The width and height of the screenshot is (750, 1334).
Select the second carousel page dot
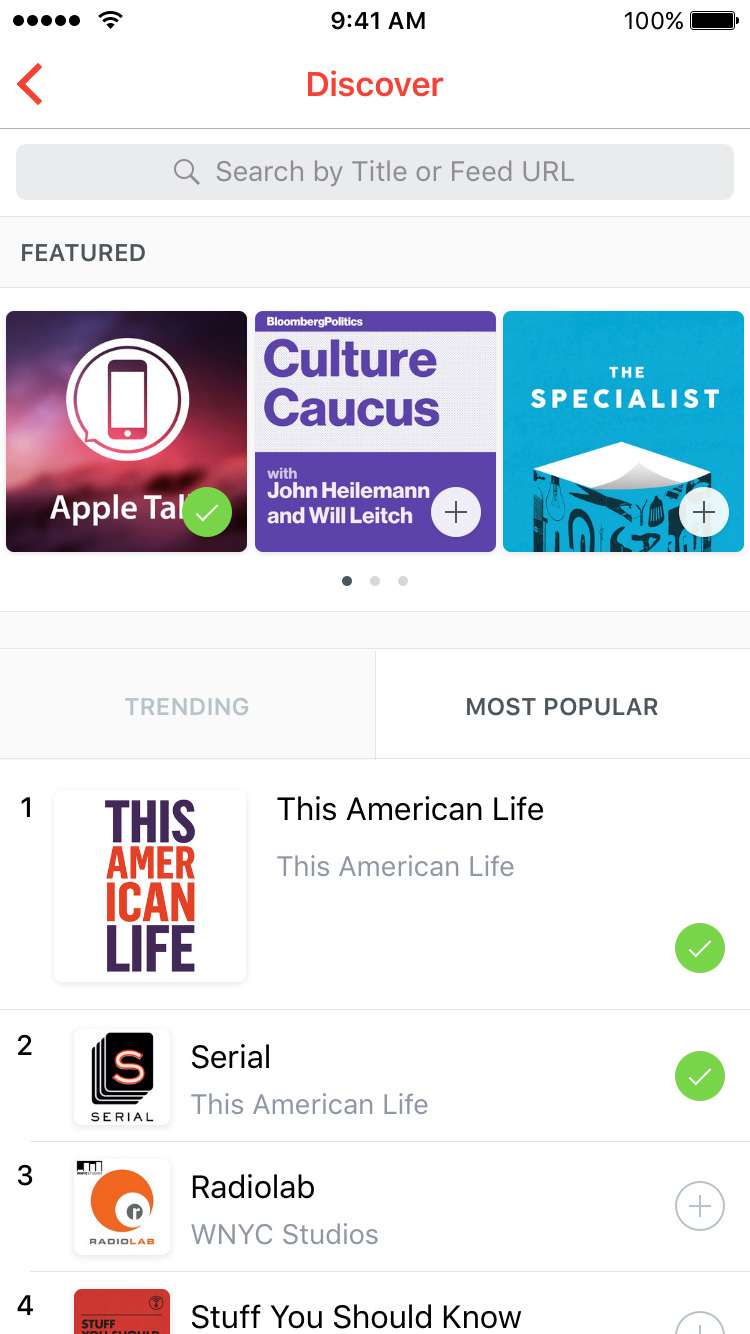click(x=375, y=580)
